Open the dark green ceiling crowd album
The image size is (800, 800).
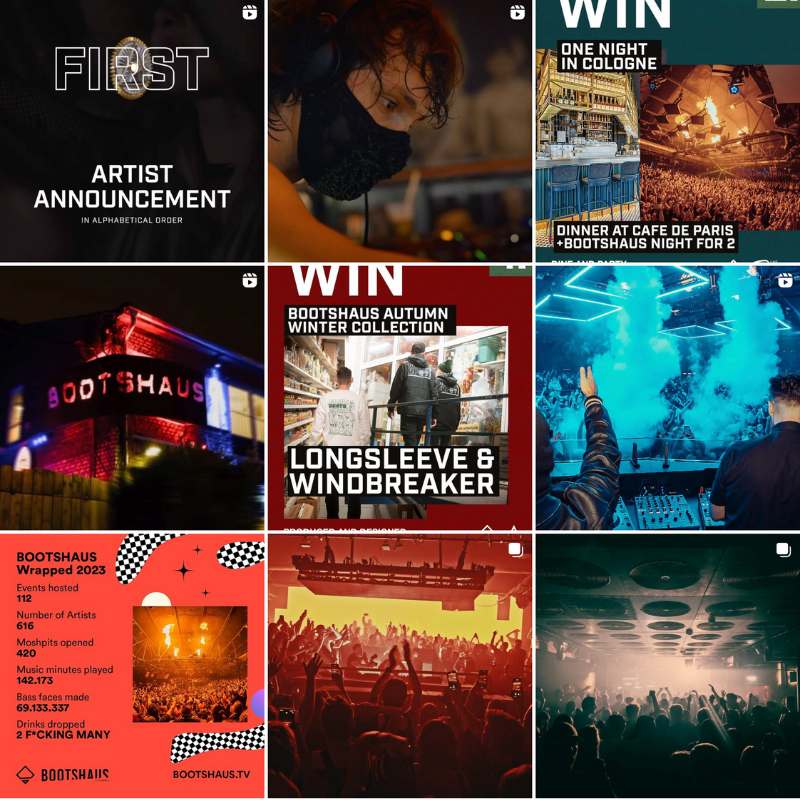[x=668, y=665]
